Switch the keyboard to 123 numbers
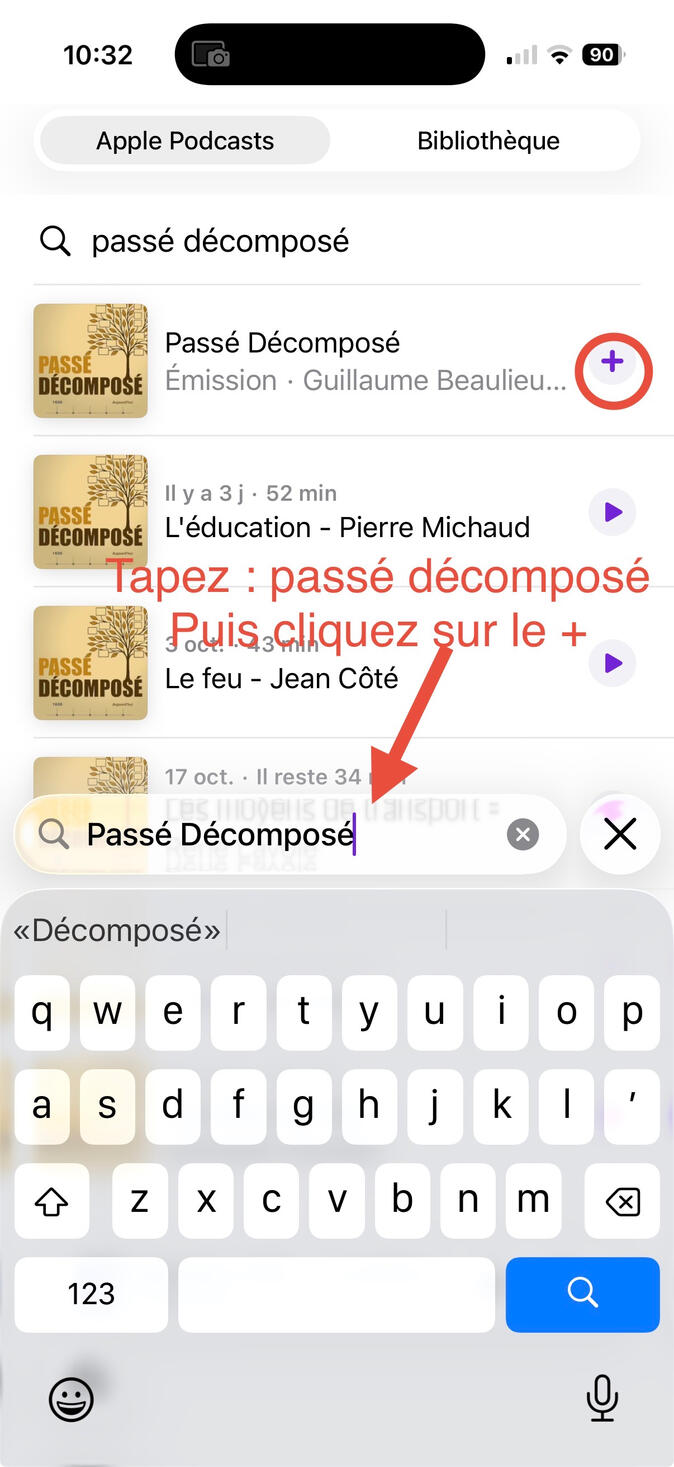Image resolution: width=674 pixels, height=1467 pixels. pyautogui.click(x=91, y=1293)
